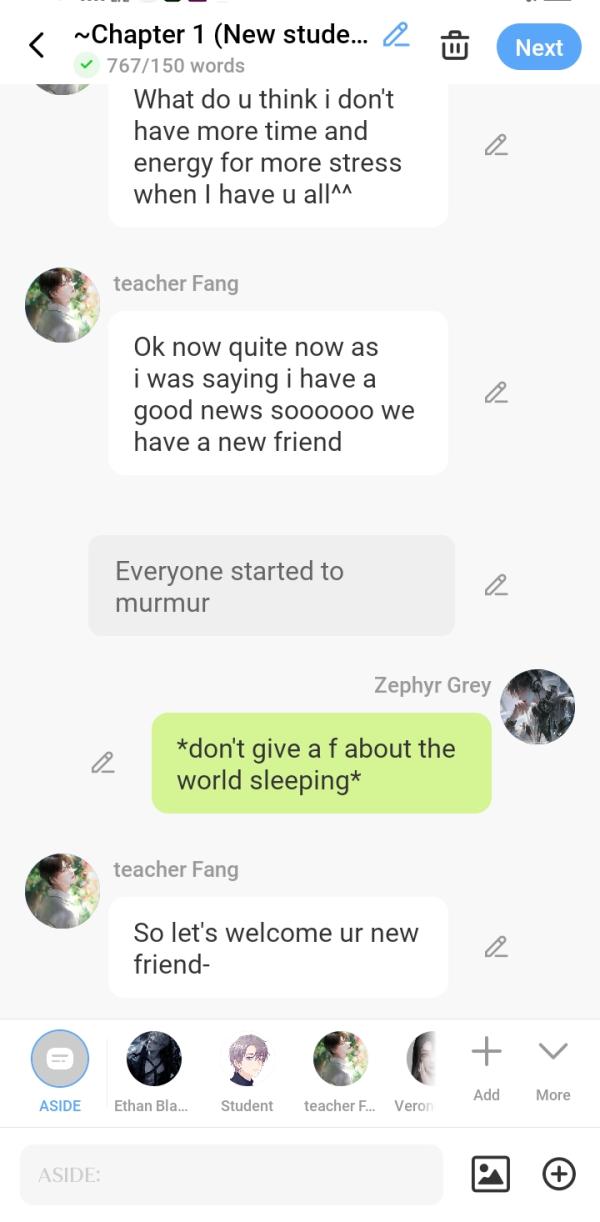The height and width of the screenshot is (1222, 600).
Task: Go back from the chapter editor
Action: 37,46
